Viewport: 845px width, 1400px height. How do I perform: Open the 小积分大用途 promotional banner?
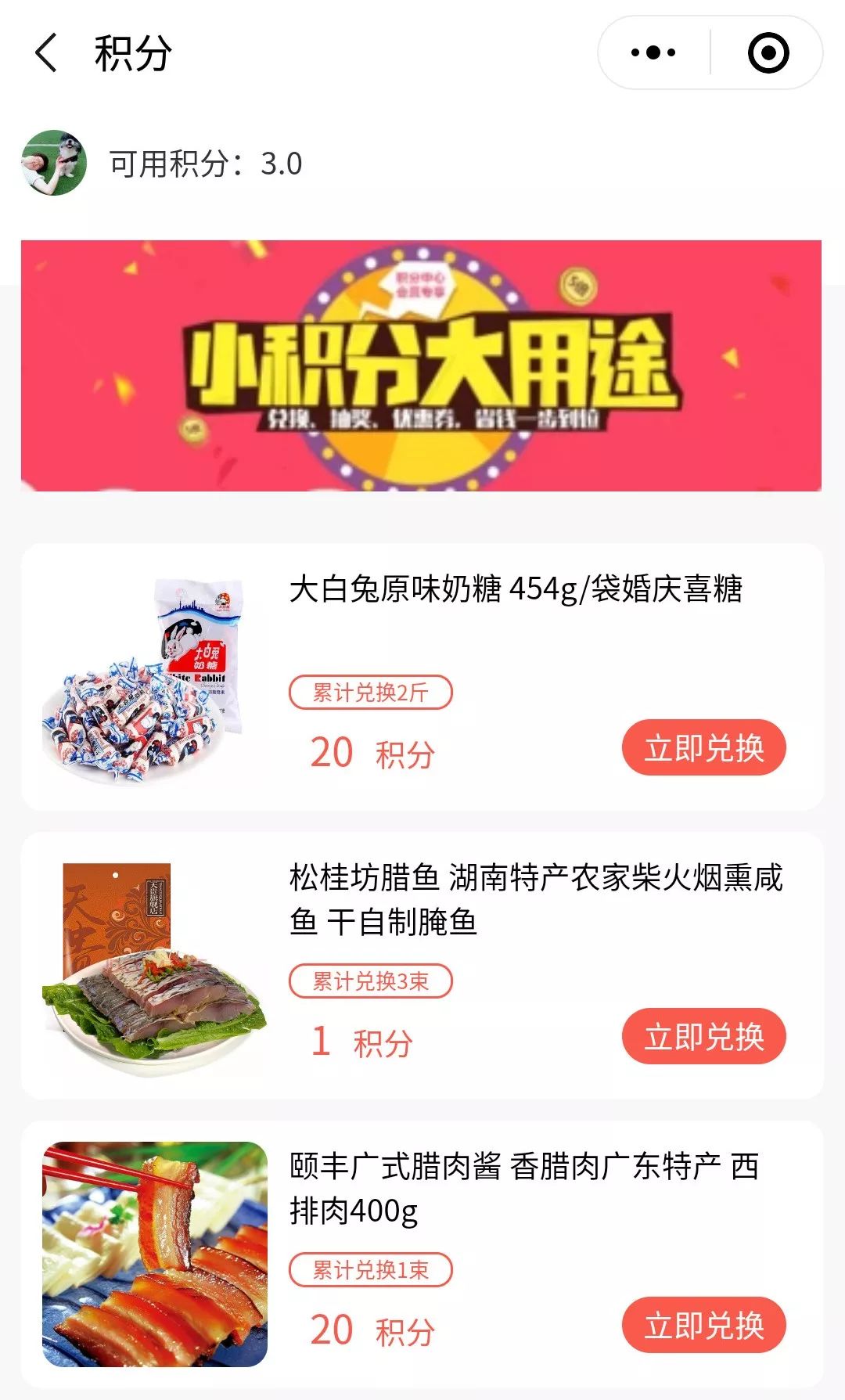coord(421,365)
